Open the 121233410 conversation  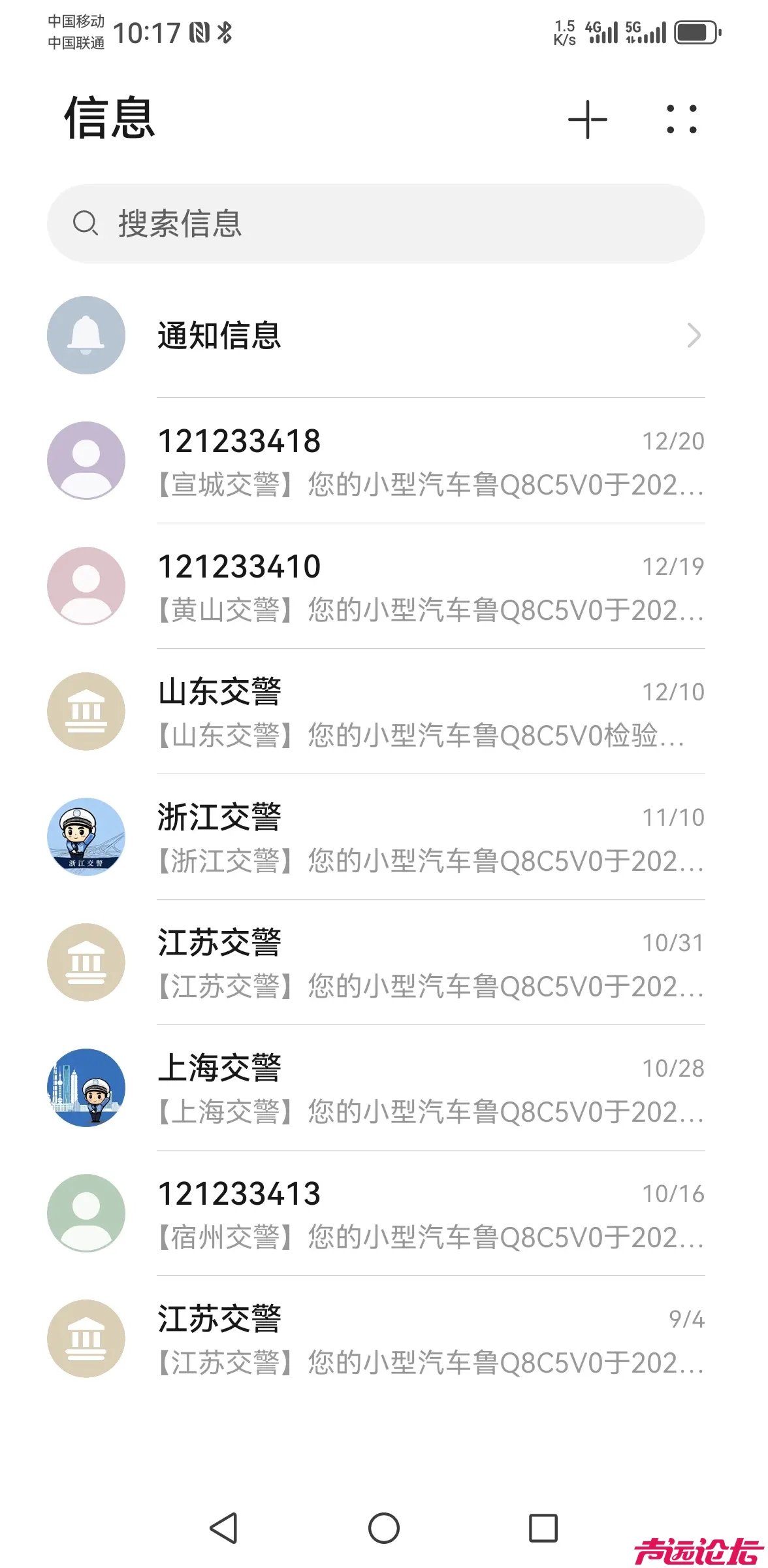(392, 586)
